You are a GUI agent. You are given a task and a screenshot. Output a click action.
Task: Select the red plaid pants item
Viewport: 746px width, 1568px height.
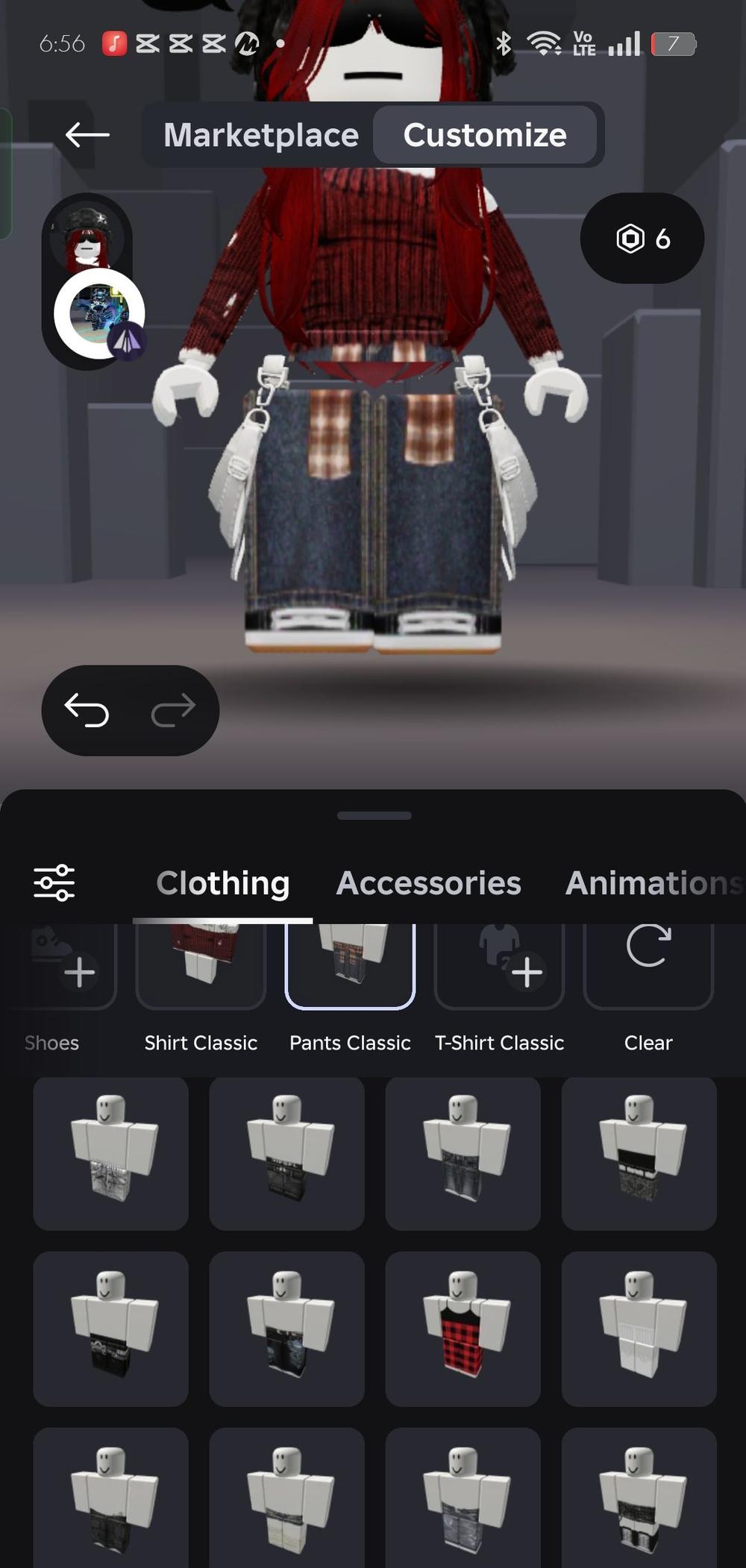pyautogui.click(x=463, y=1329)
